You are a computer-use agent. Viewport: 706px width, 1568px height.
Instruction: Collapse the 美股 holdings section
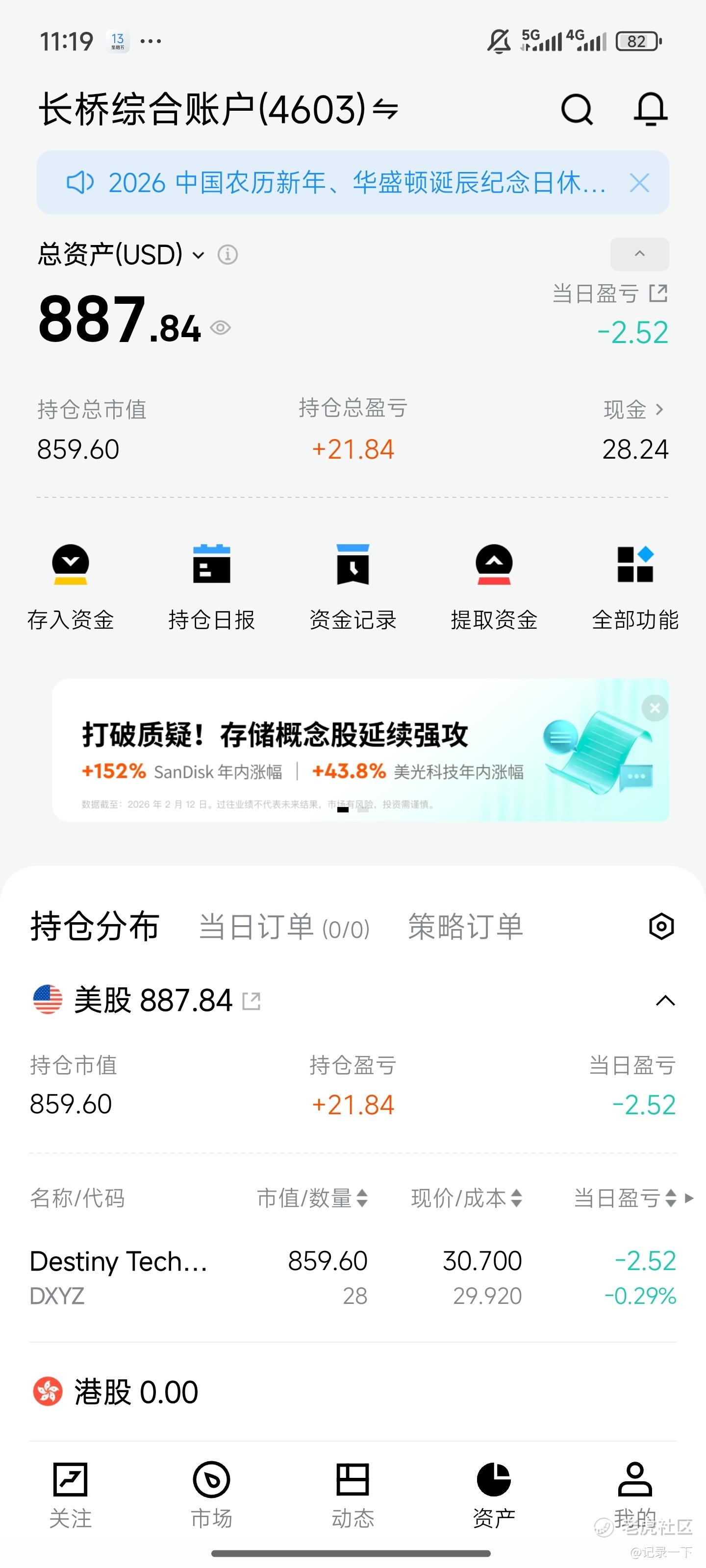point(665,1001)
